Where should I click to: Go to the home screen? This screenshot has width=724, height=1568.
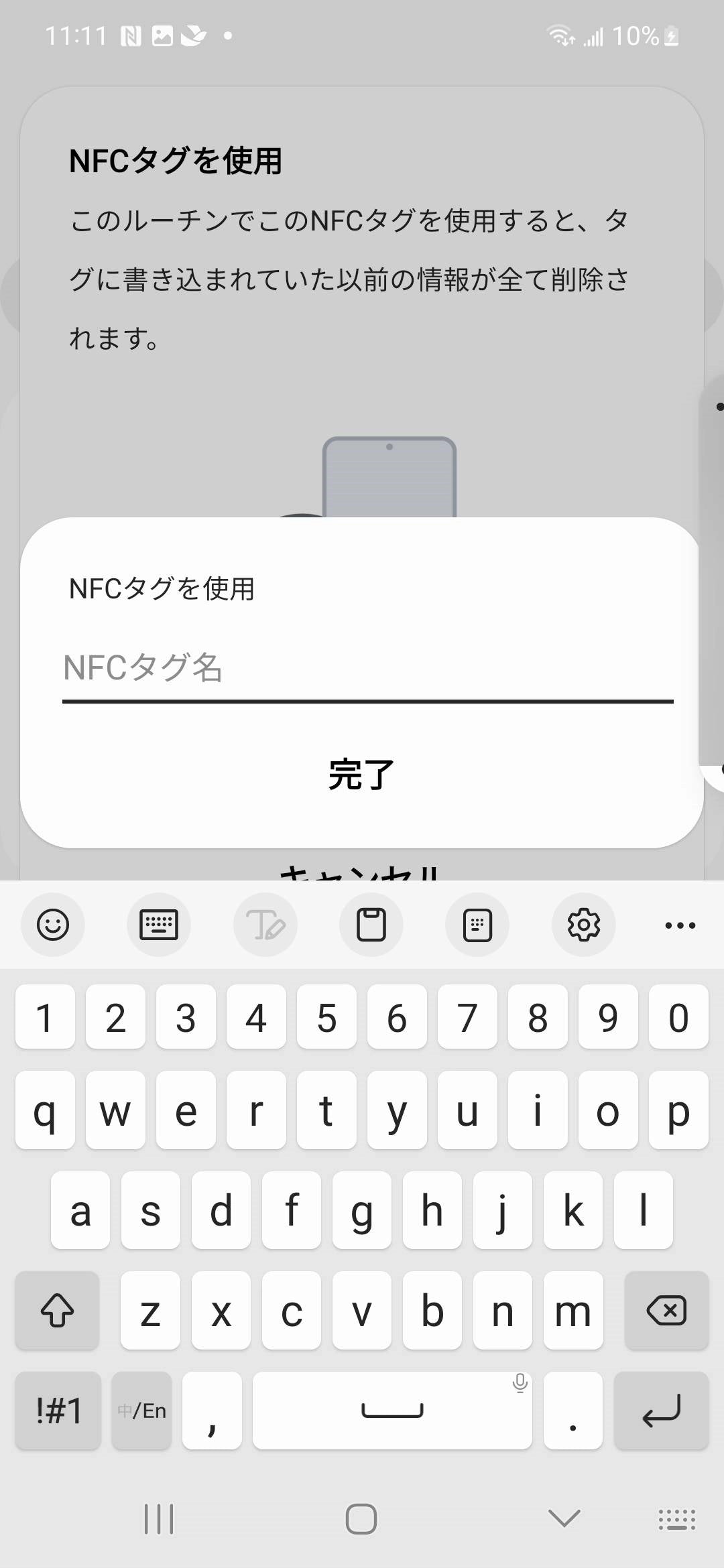point(361,1518)
